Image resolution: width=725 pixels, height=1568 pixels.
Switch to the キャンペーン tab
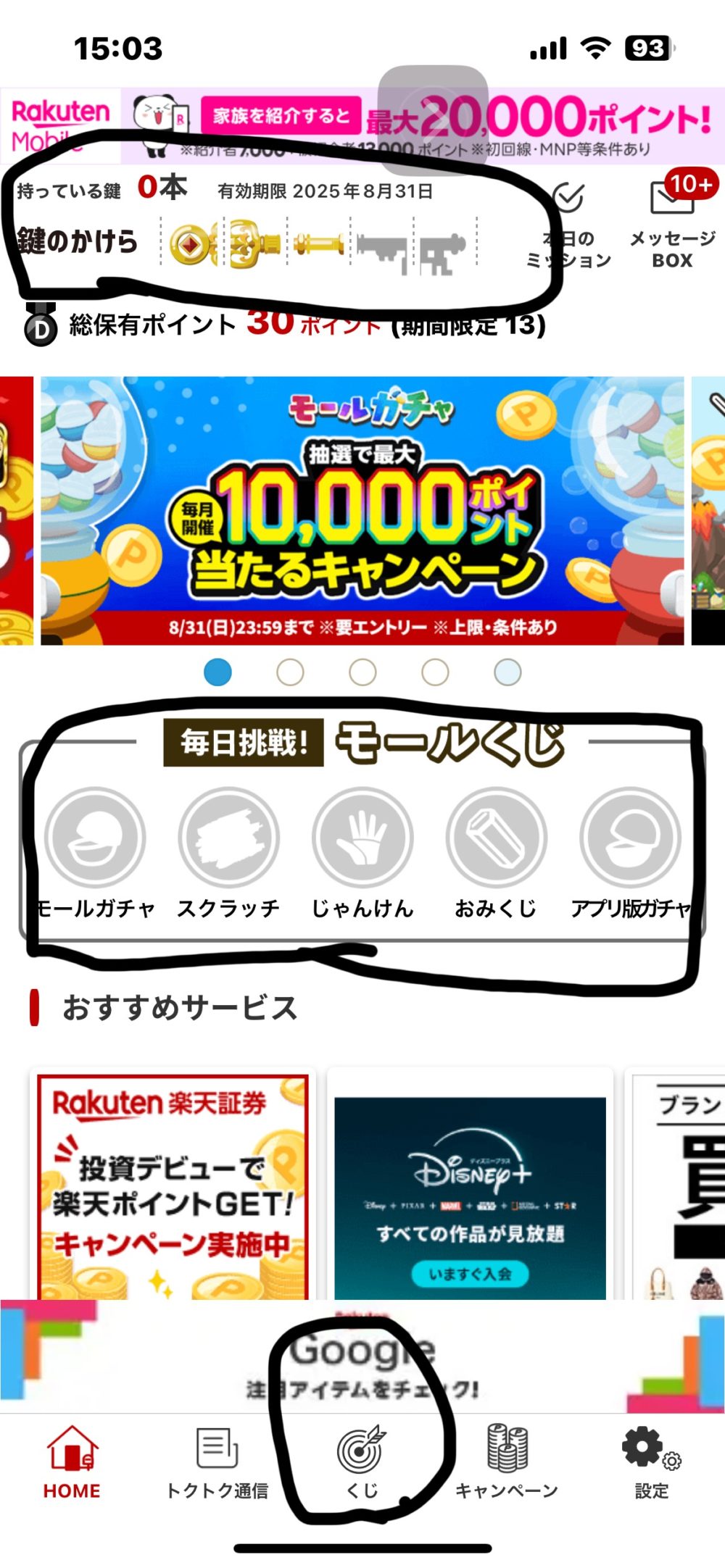(507, 1461)
